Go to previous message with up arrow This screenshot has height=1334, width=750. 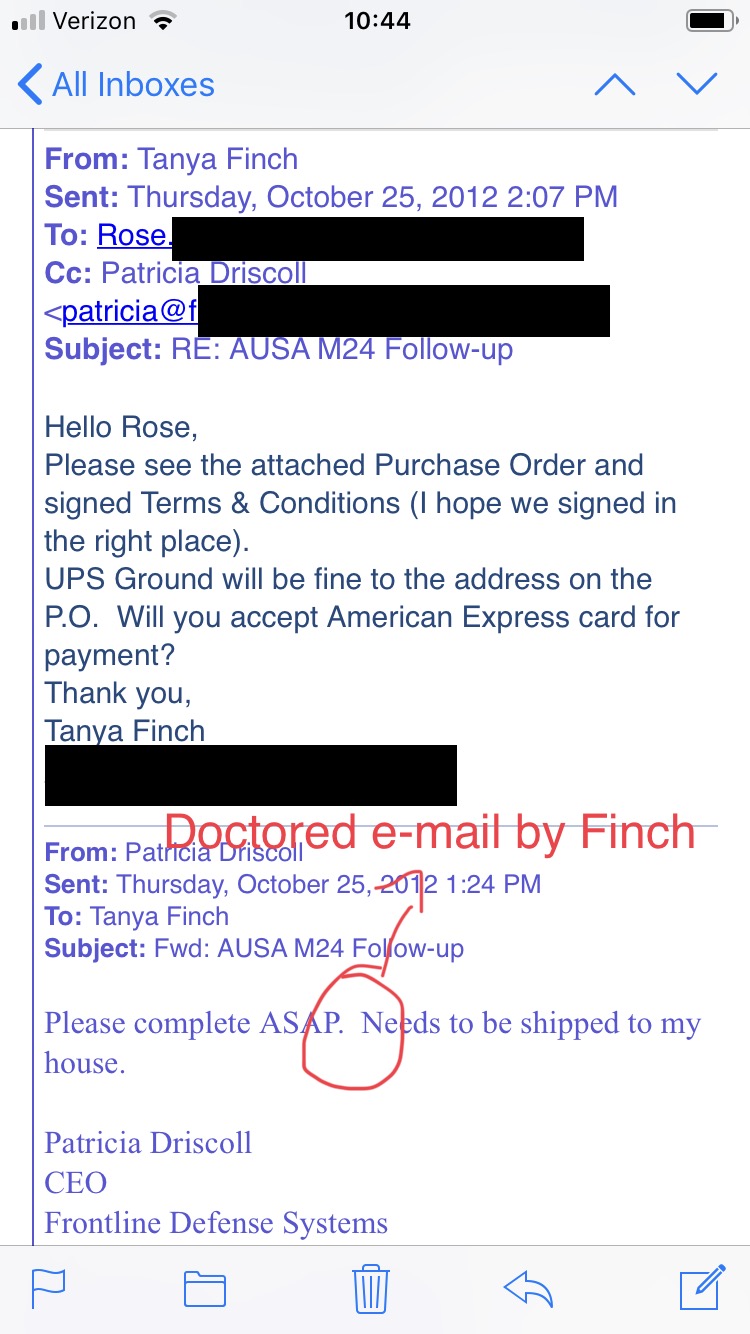(x=614, y=84)
